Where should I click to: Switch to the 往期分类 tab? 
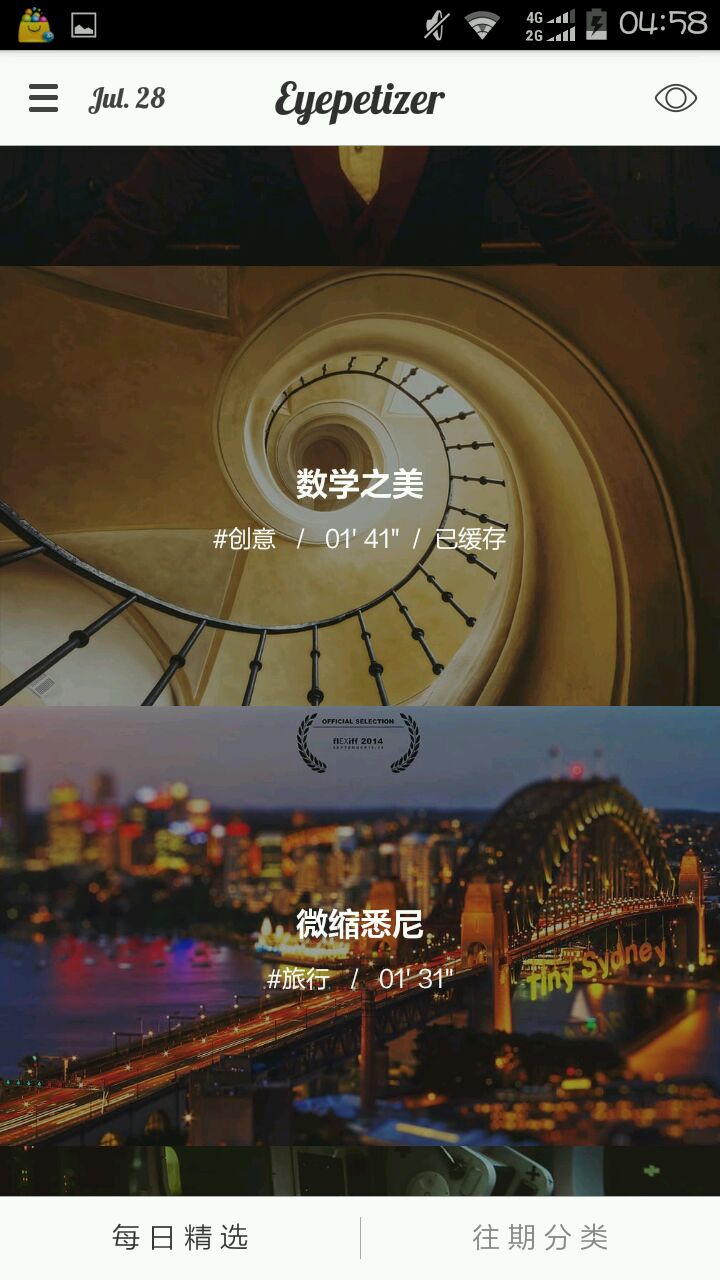click(x=540, y=1238)
